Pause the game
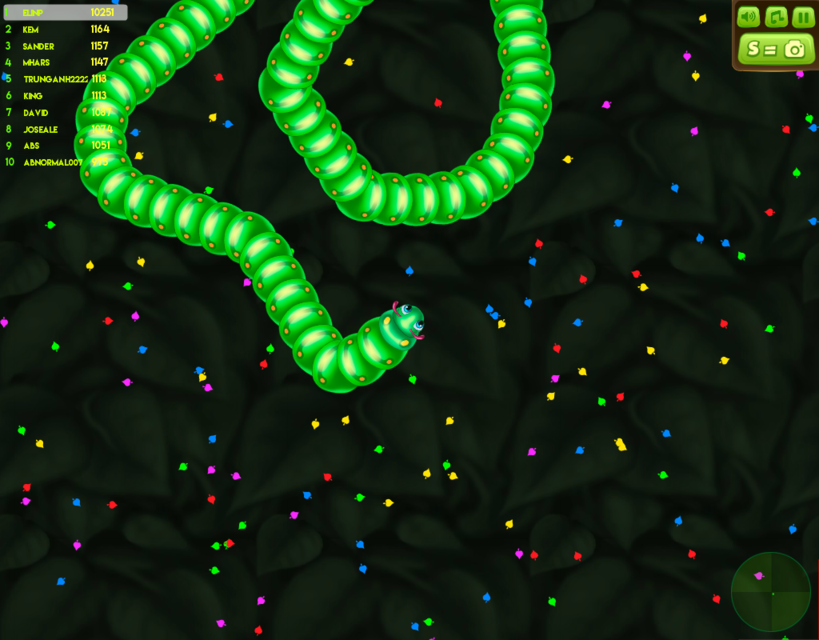Screen dimensions: 819x640 tap(803, 17)
